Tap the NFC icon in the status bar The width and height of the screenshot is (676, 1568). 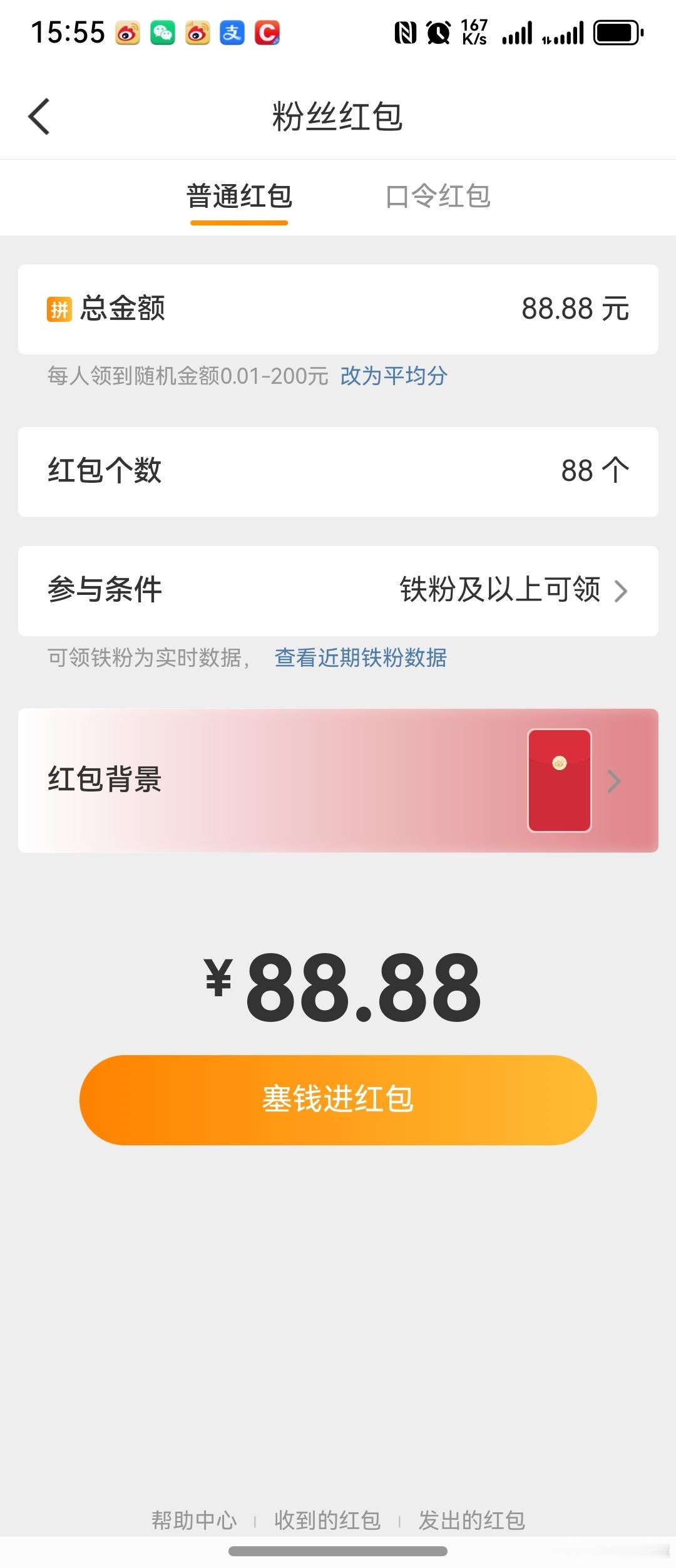pyautogui.click(x=404, y=31)
